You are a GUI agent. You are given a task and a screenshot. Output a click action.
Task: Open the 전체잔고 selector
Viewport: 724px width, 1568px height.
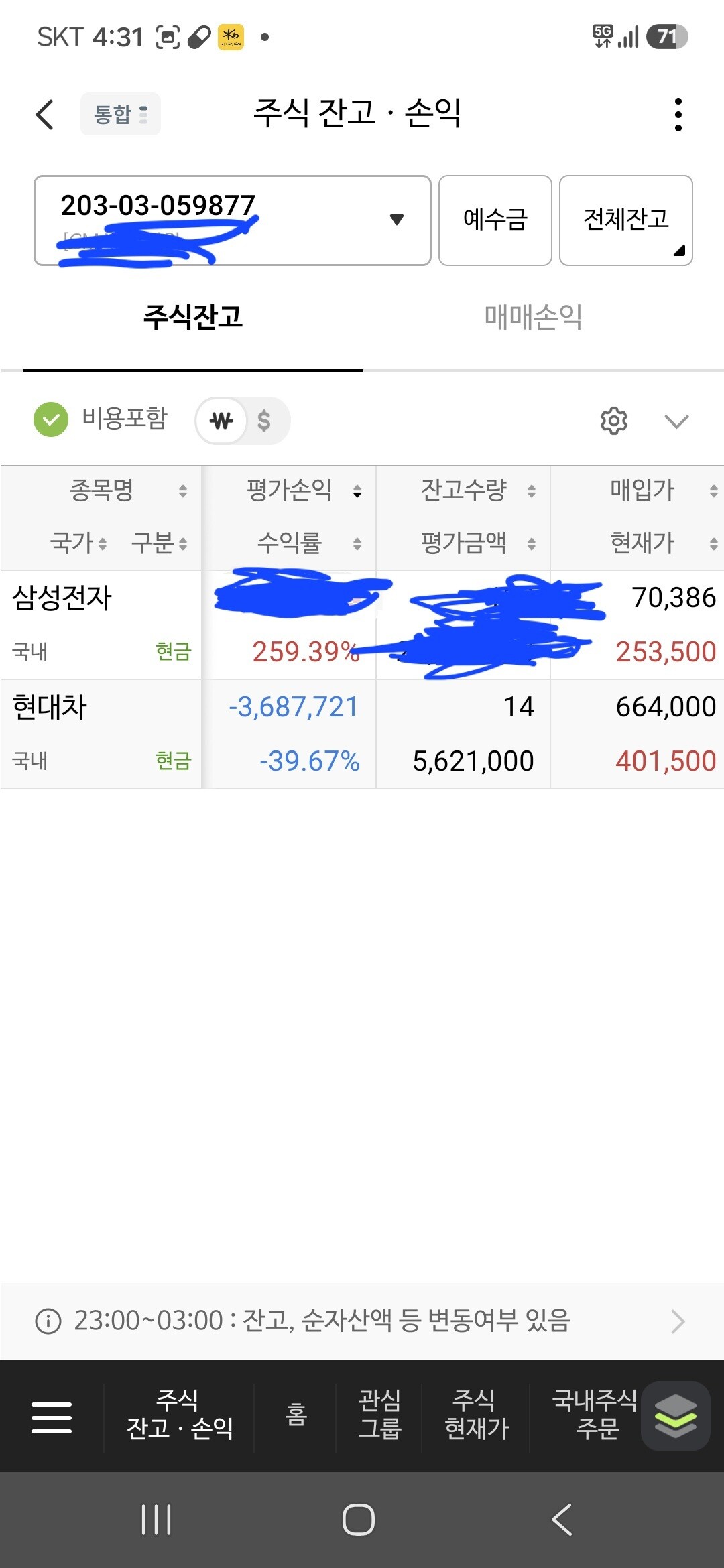tap(626, 220)
